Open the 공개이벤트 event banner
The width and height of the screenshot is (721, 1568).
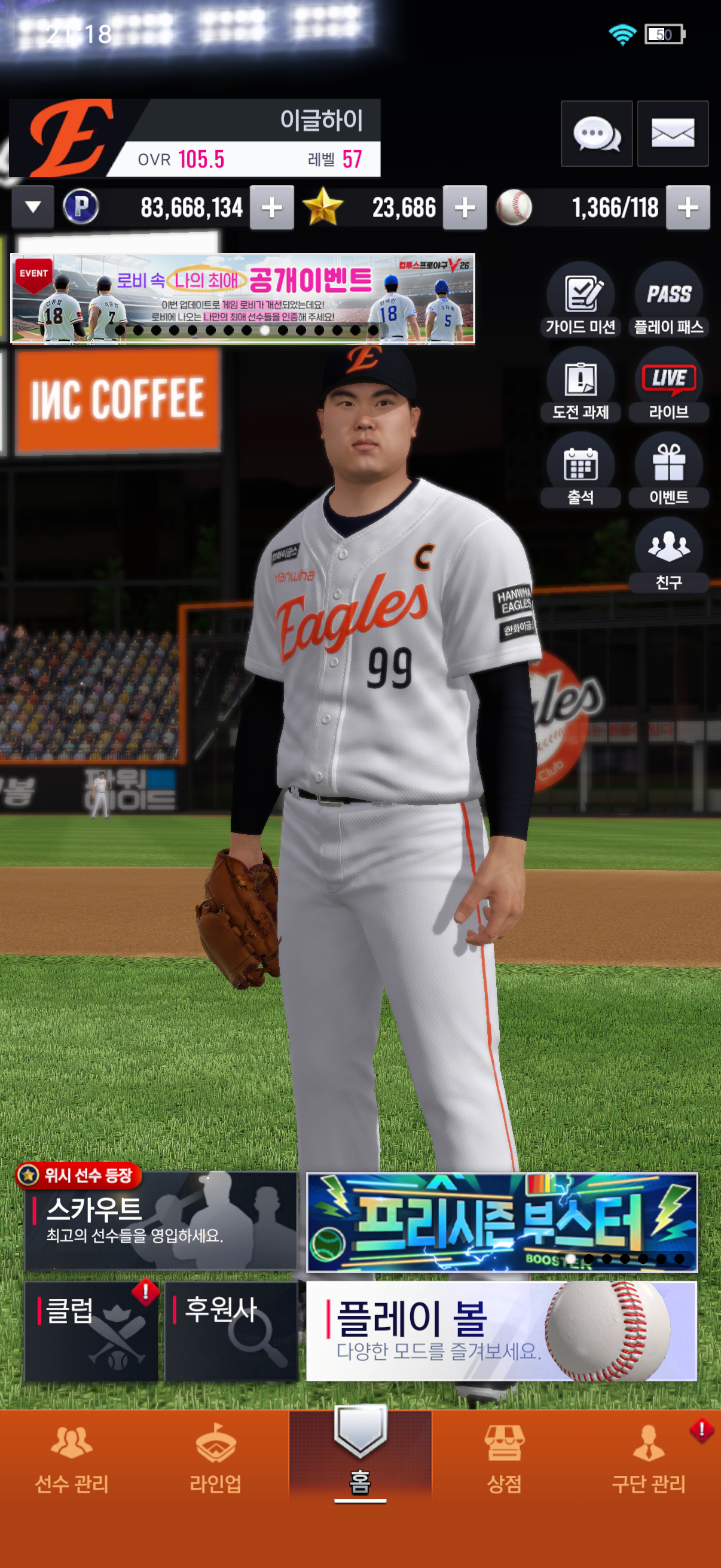243,298
